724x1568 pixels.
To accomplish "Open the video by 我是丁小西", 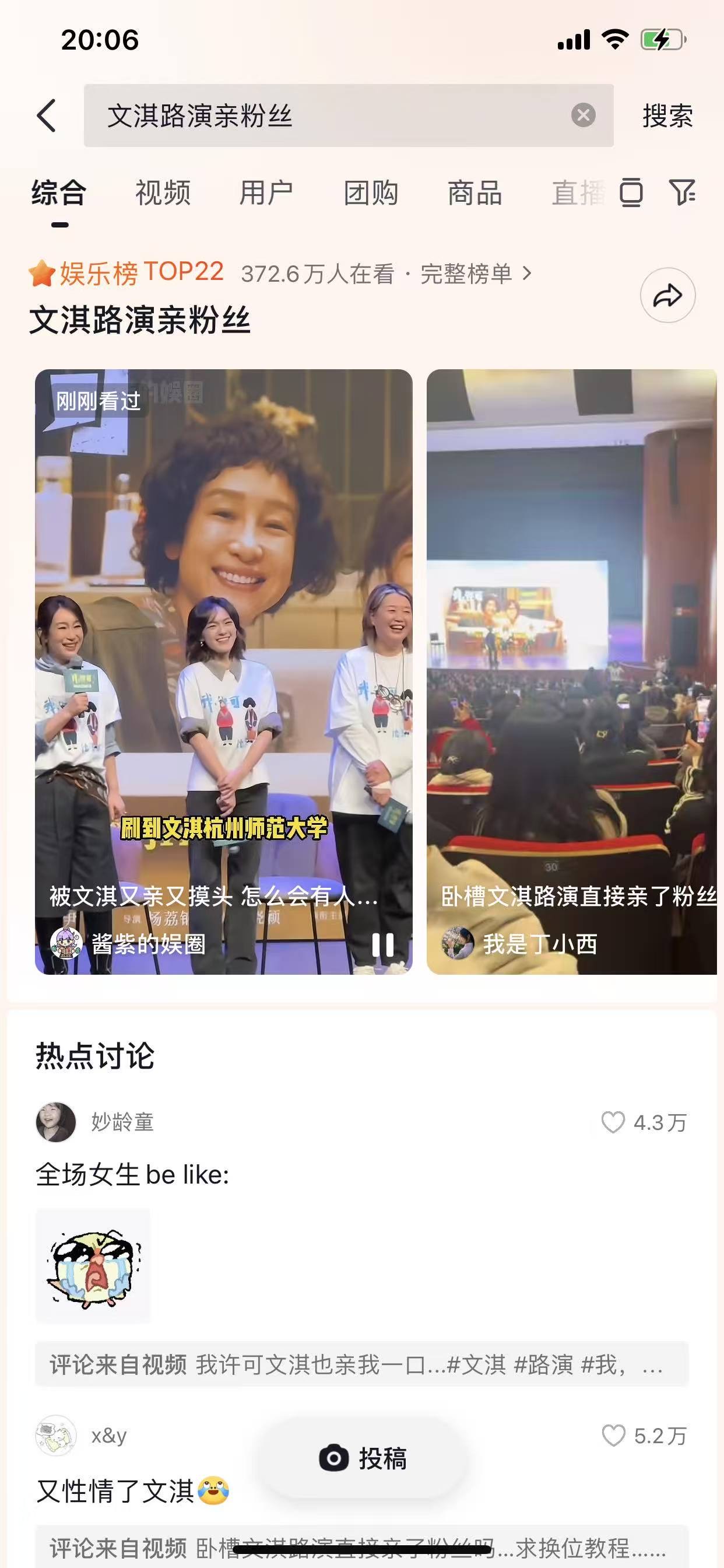I will (571, 670).
